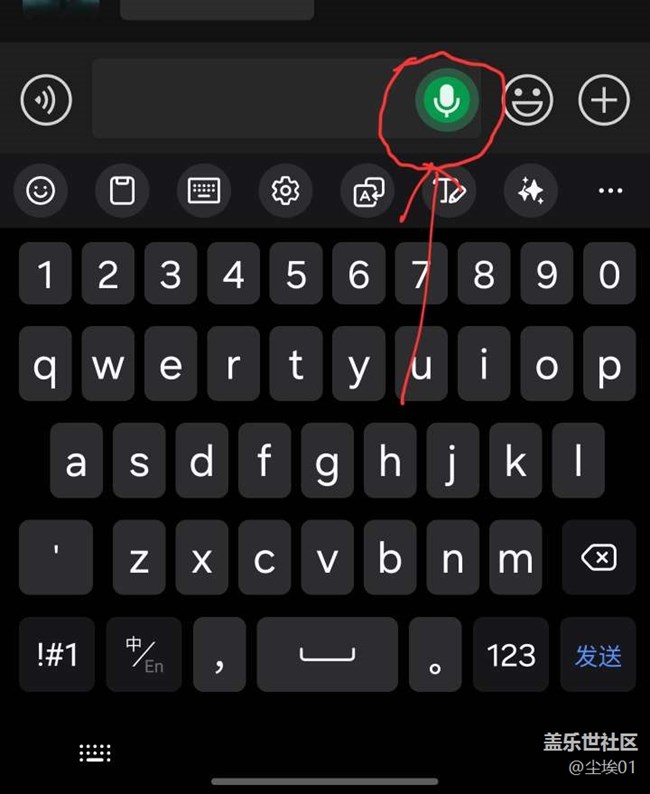Image resolution: width=650 pixels, height=794 pixels.
Task: Open the keyboard clipboard
Action: point(122,190)
